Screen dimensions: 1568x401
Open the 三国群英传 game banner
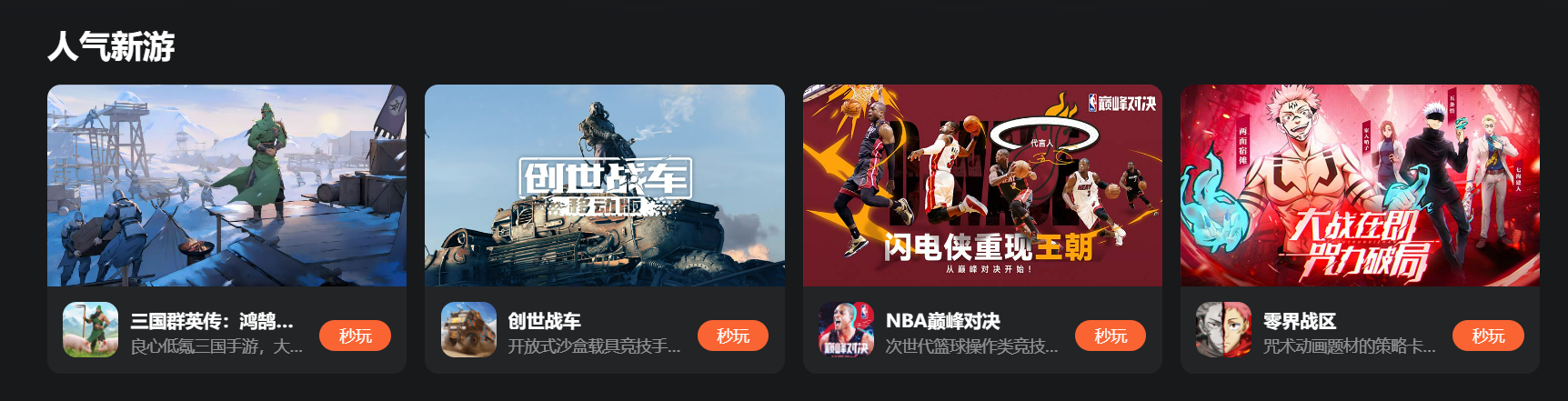(x=226, y=185)
